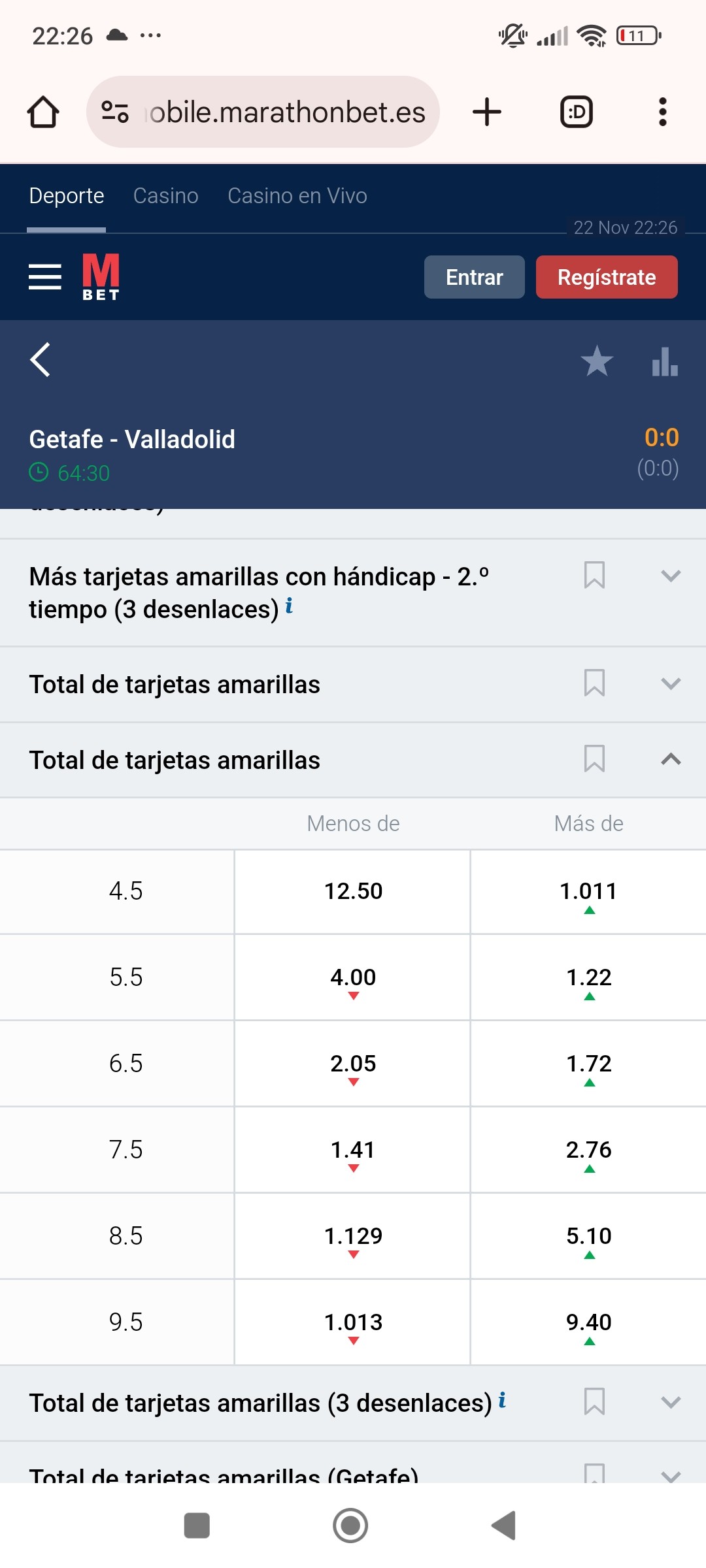Open browser overflow menu
Image resolution: width=706 pixels, height=1568 pixels.
pos(662,112)
